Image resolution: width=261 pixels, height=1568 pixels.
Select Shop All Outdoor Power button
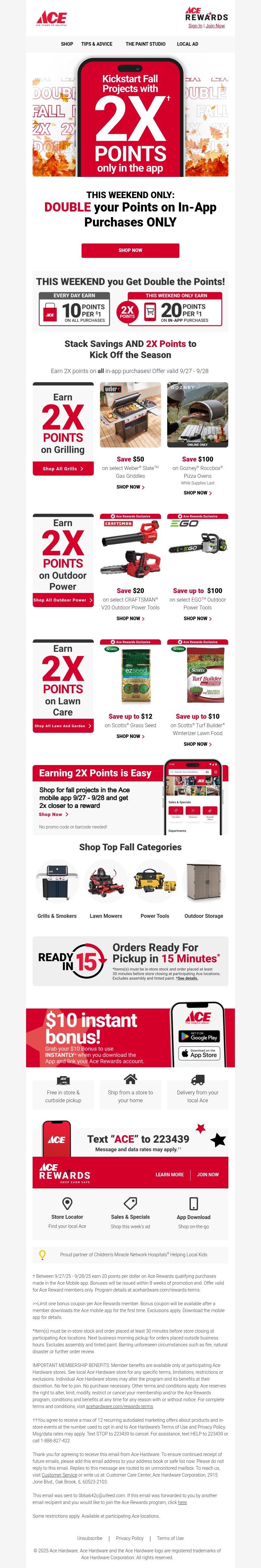pyautogui.click(x=63, y=600)
